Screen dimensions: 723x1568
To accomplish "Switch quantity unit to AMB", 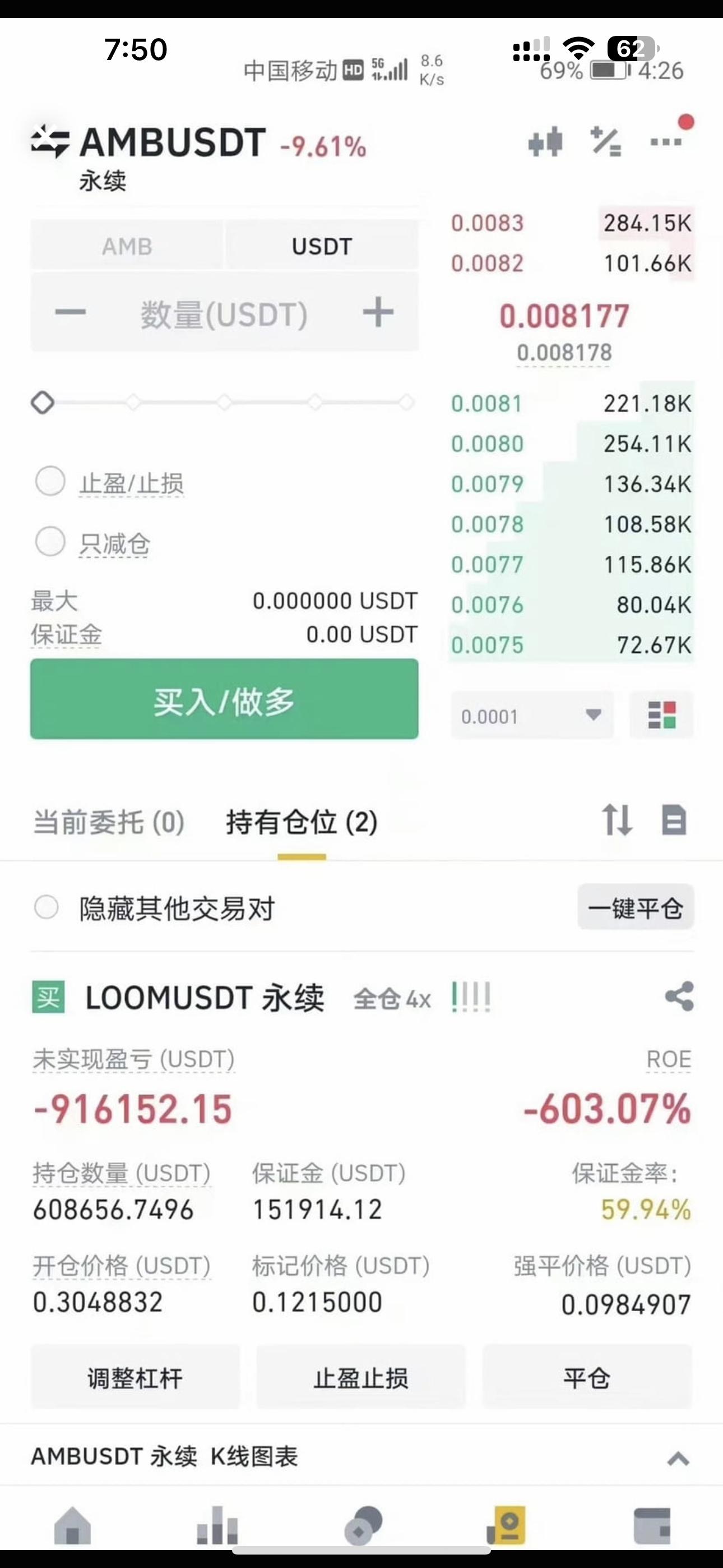I will click(x=127, y=246).
